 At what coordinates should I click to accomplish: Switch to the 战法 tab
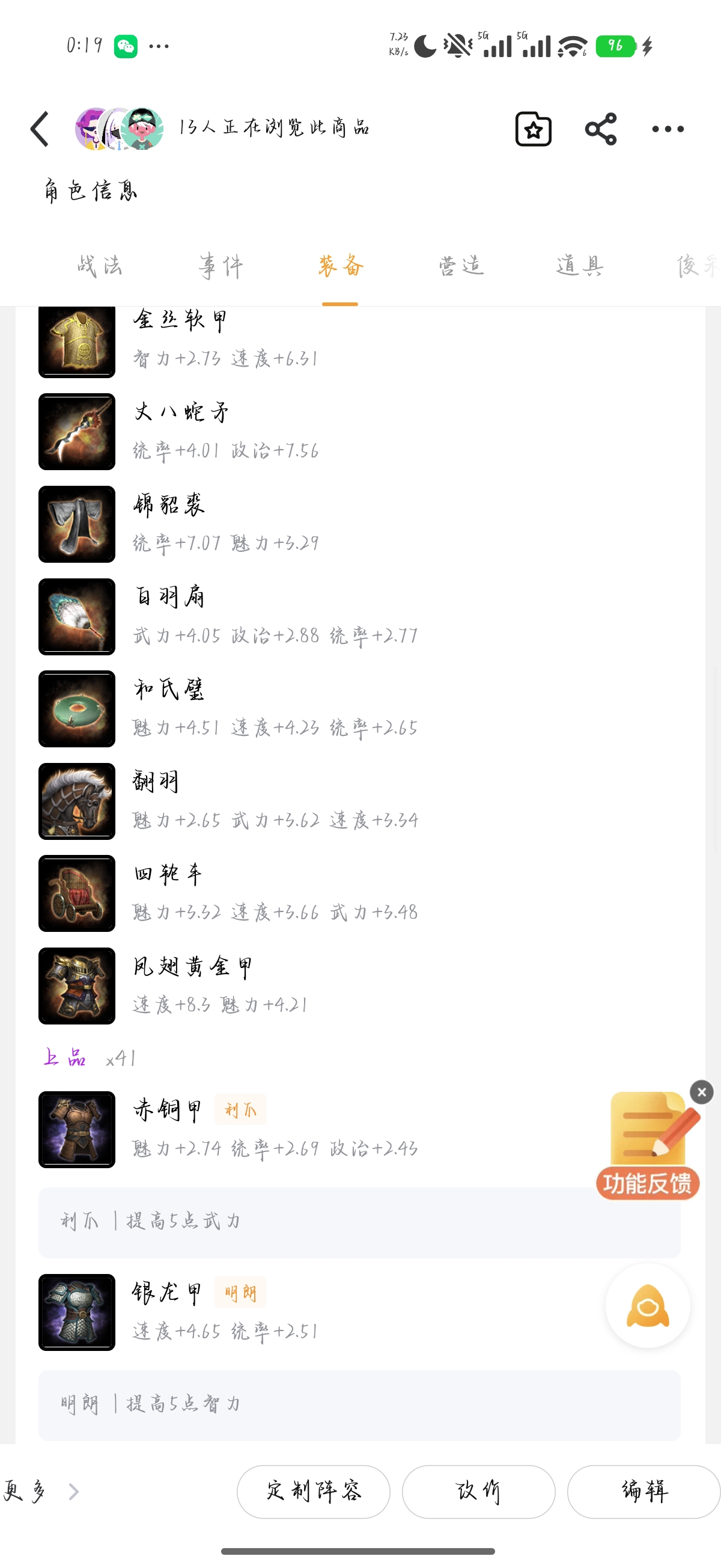coord(100,266)
